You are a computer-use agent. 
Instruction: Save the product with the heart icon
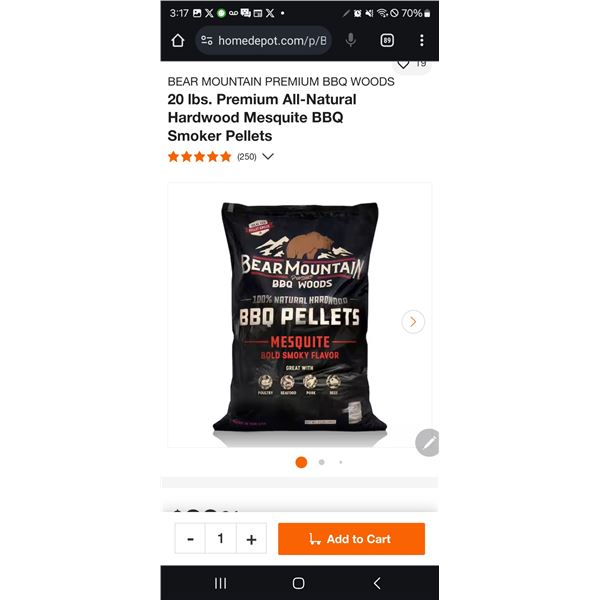[403, 64]
